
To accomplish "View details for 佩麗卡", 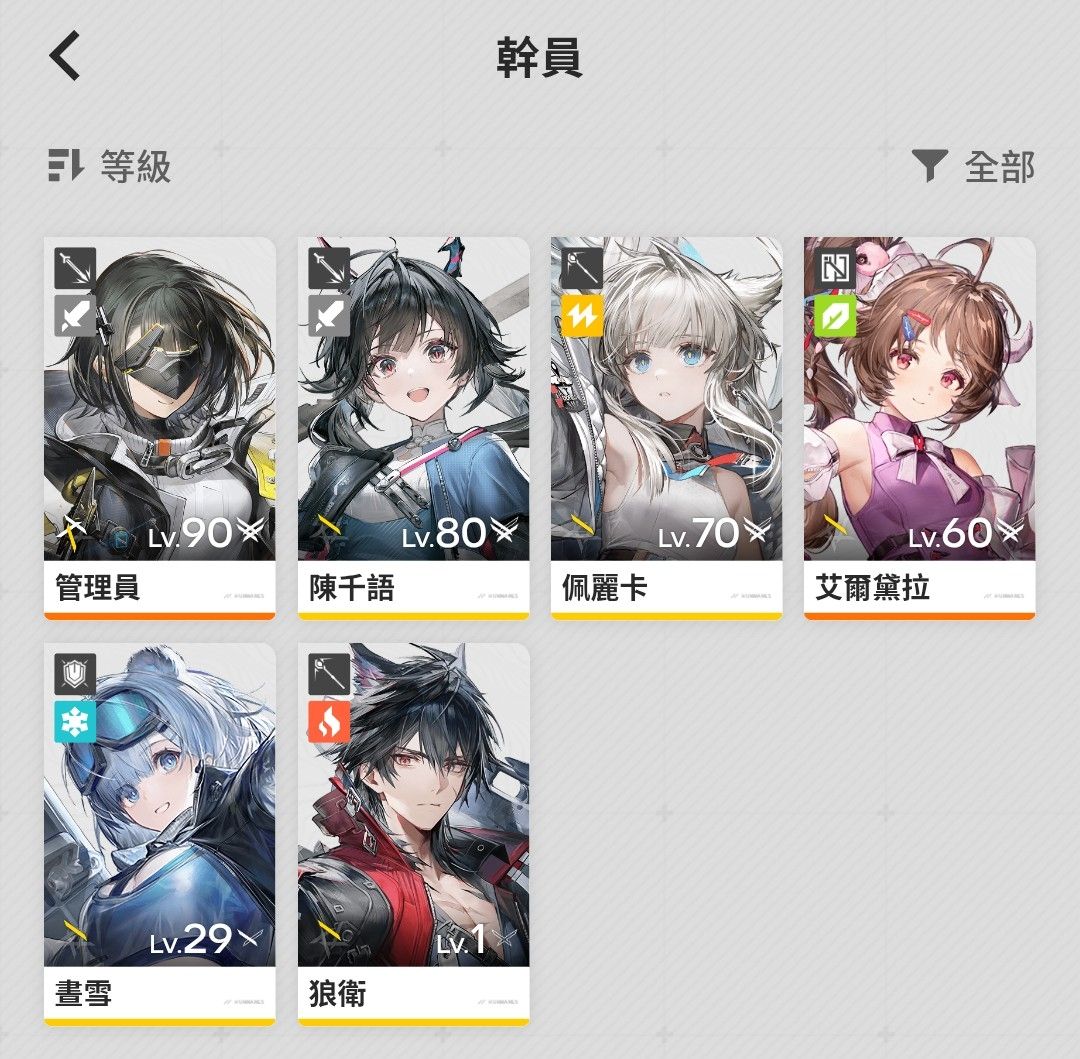I will coord(666,428).
